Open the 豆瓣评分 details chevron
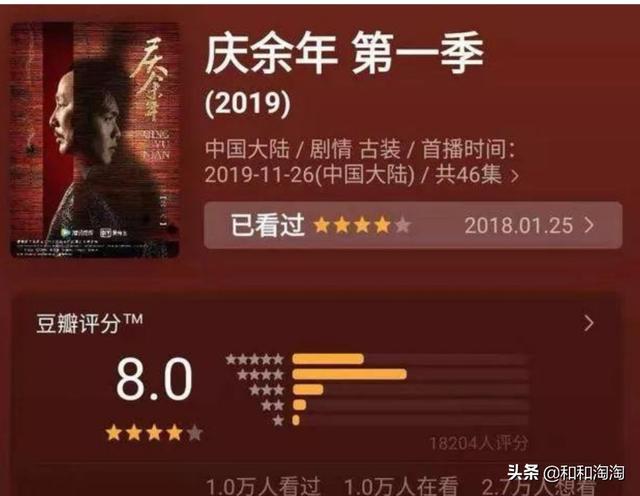Image resolution: width=640 pixels, height=496 pixels. [588, 322]
